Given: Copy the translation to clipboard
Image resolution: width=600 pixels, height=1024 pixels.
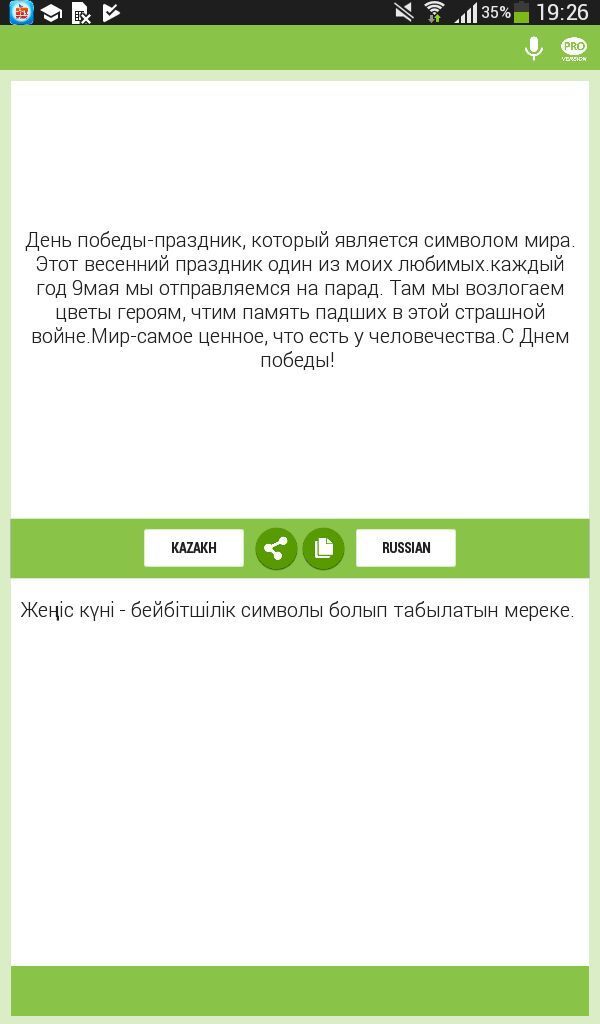Looking at the screenshot, I should point(323,548).
